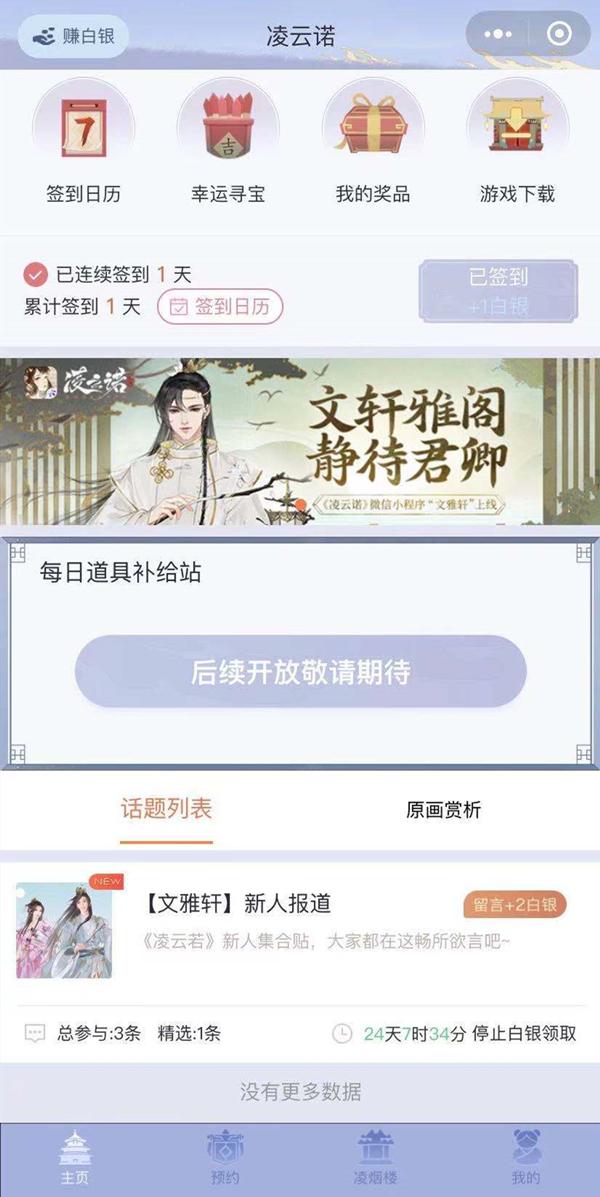Open the 凌烟楼 tab
The height and width of the screenshot is (1197, 600).
[375, 1158]
